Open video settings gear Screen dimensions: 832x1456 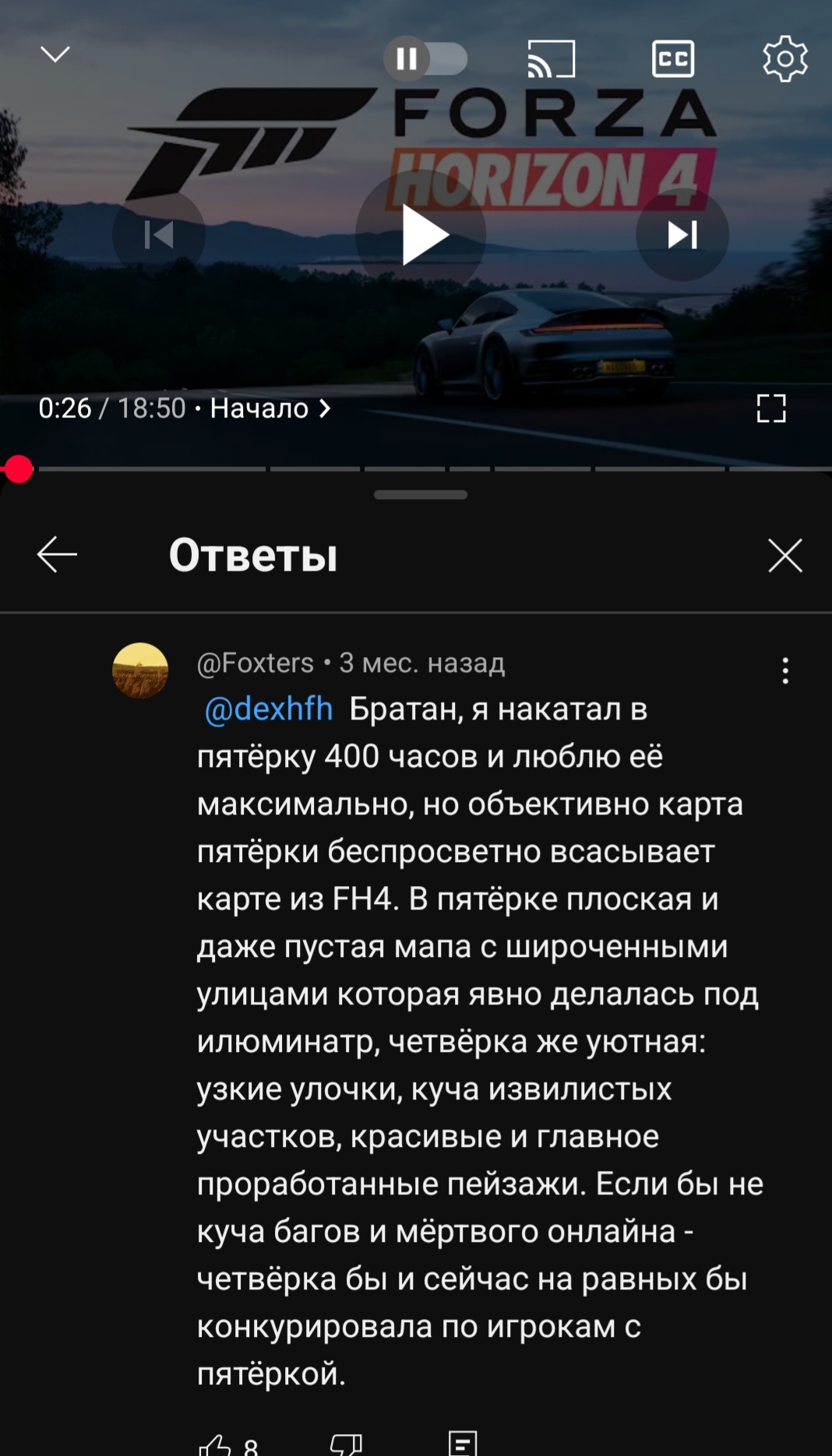point(784,58)
